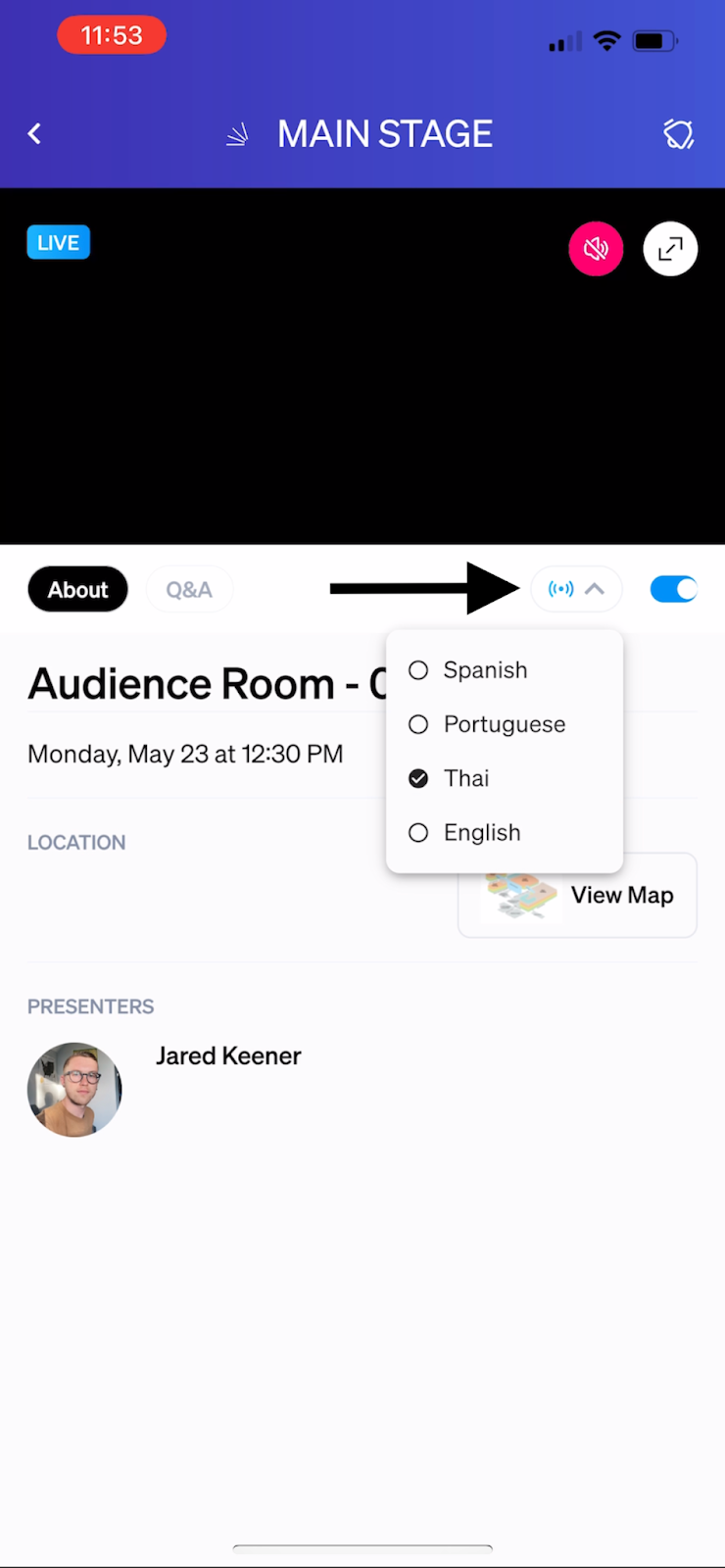Unmute the live video audio
Viewport: 725px width, 1568px height.
pos(596,249)
